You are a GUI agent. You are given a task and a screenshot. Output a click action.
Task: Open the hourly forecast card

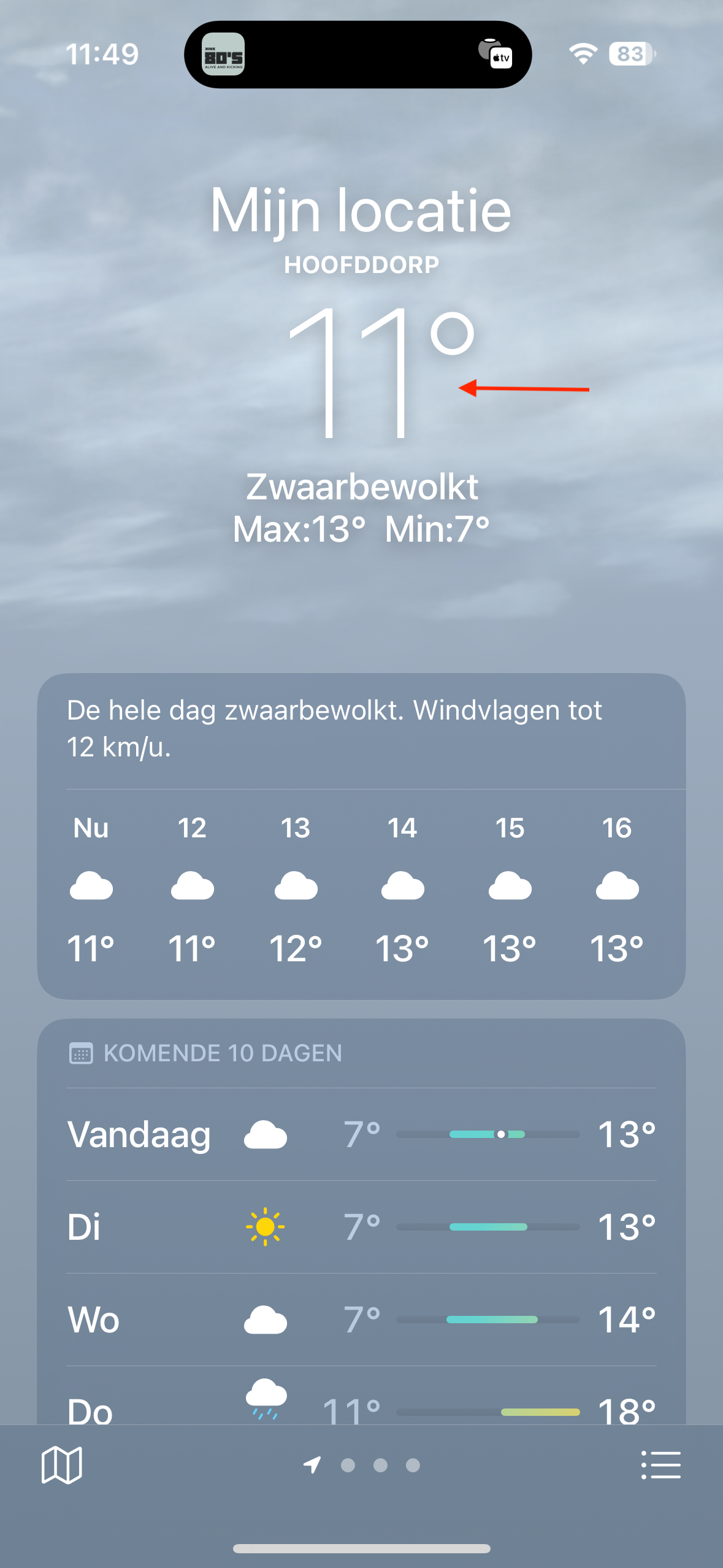click(361, 890)
